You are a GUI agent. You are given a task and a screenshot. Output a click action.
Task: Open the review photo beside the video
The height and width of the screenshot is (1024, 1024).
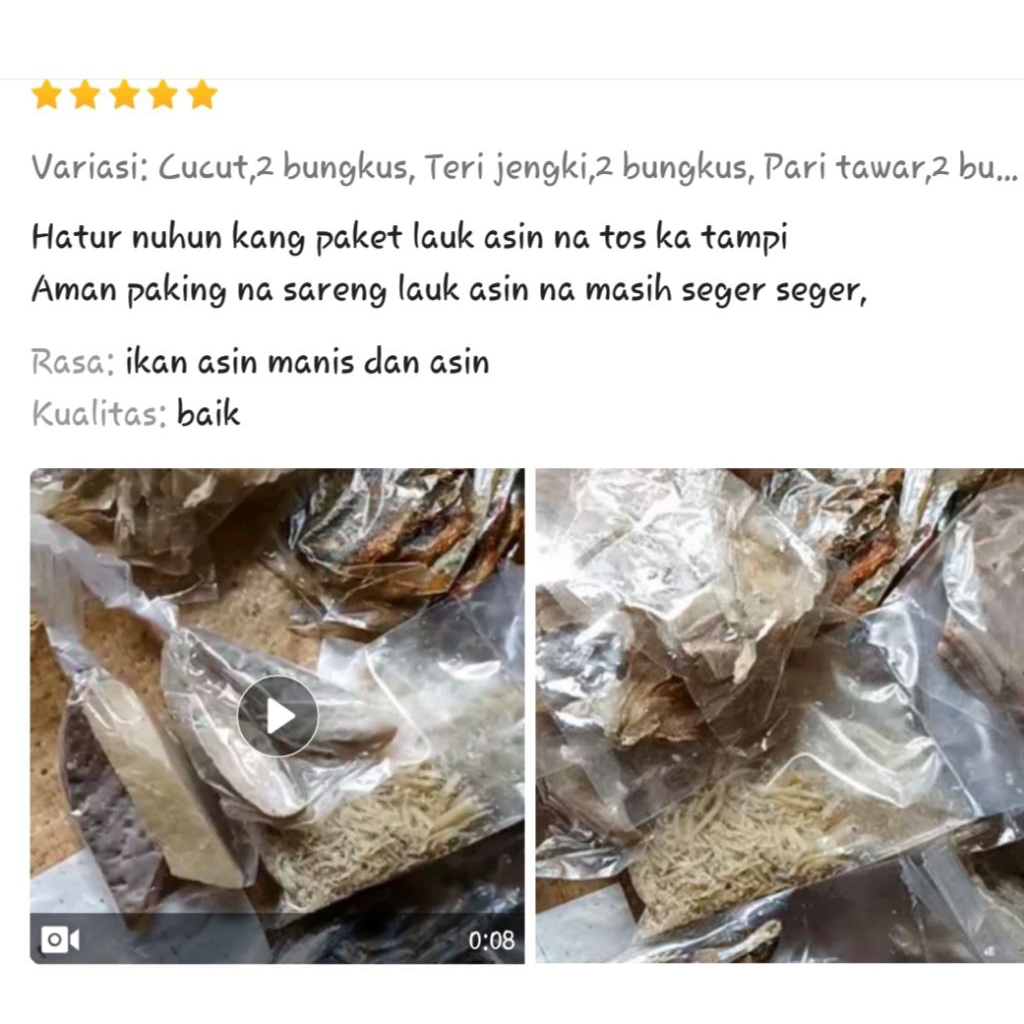pos(779,716)
